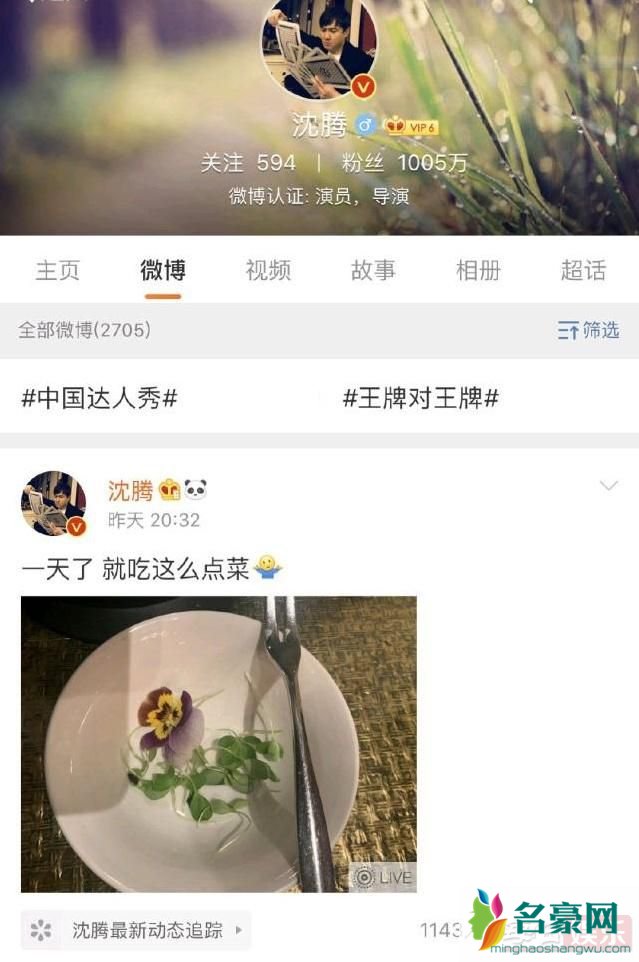This screenshot has width=639, height=962.
Task: Go to the 超话 tab
Action: 583,270
